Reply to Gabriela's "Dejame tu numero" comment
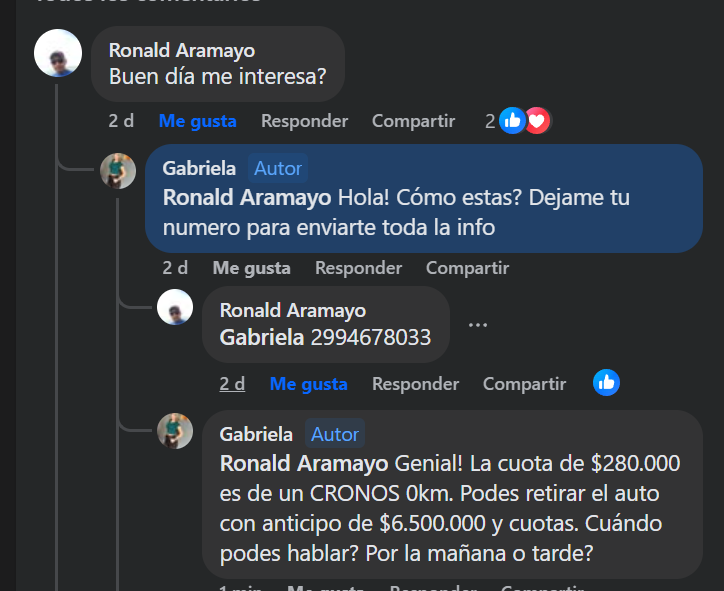This screenshot has height=591, width=724. coord(358,268)
